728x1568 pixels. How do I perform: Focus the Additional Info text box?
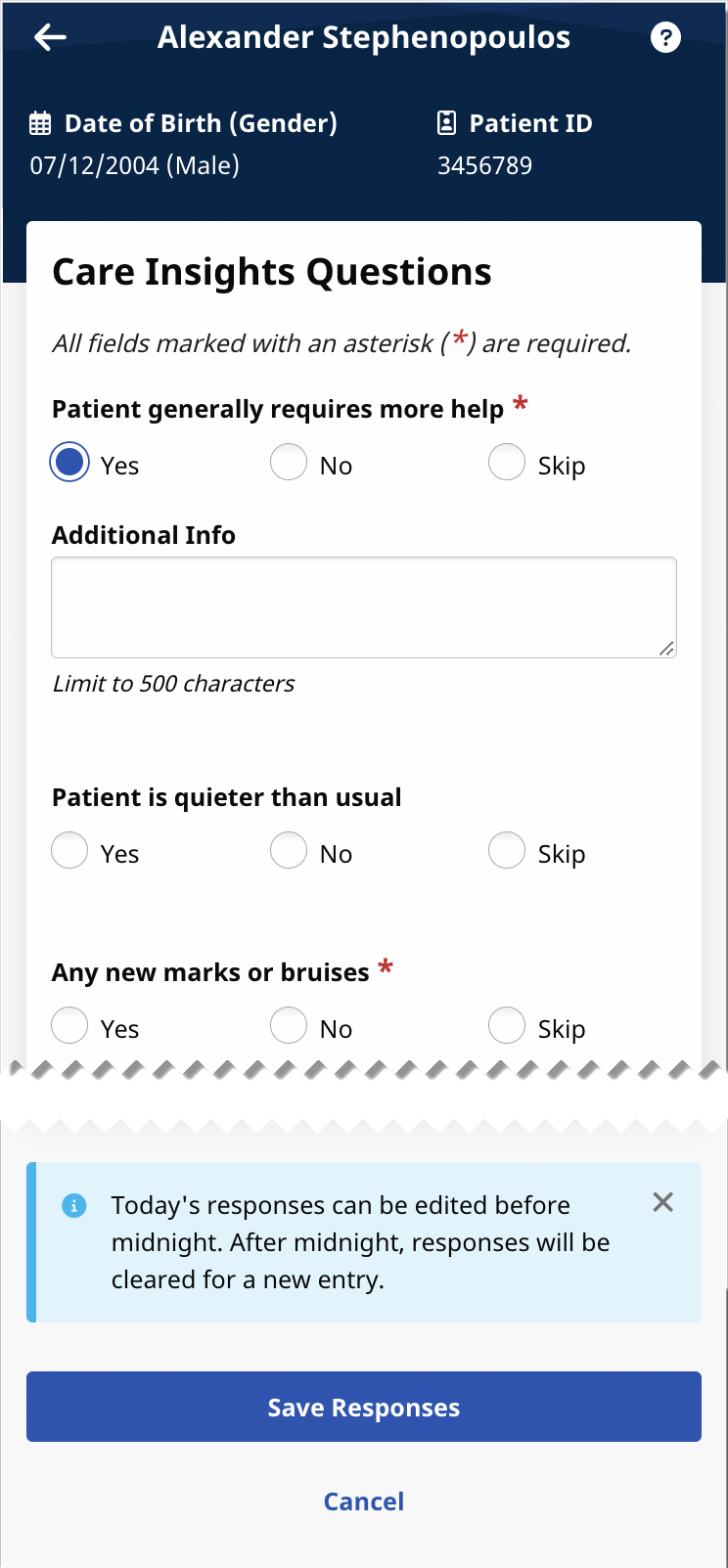(x=364, y=607)
